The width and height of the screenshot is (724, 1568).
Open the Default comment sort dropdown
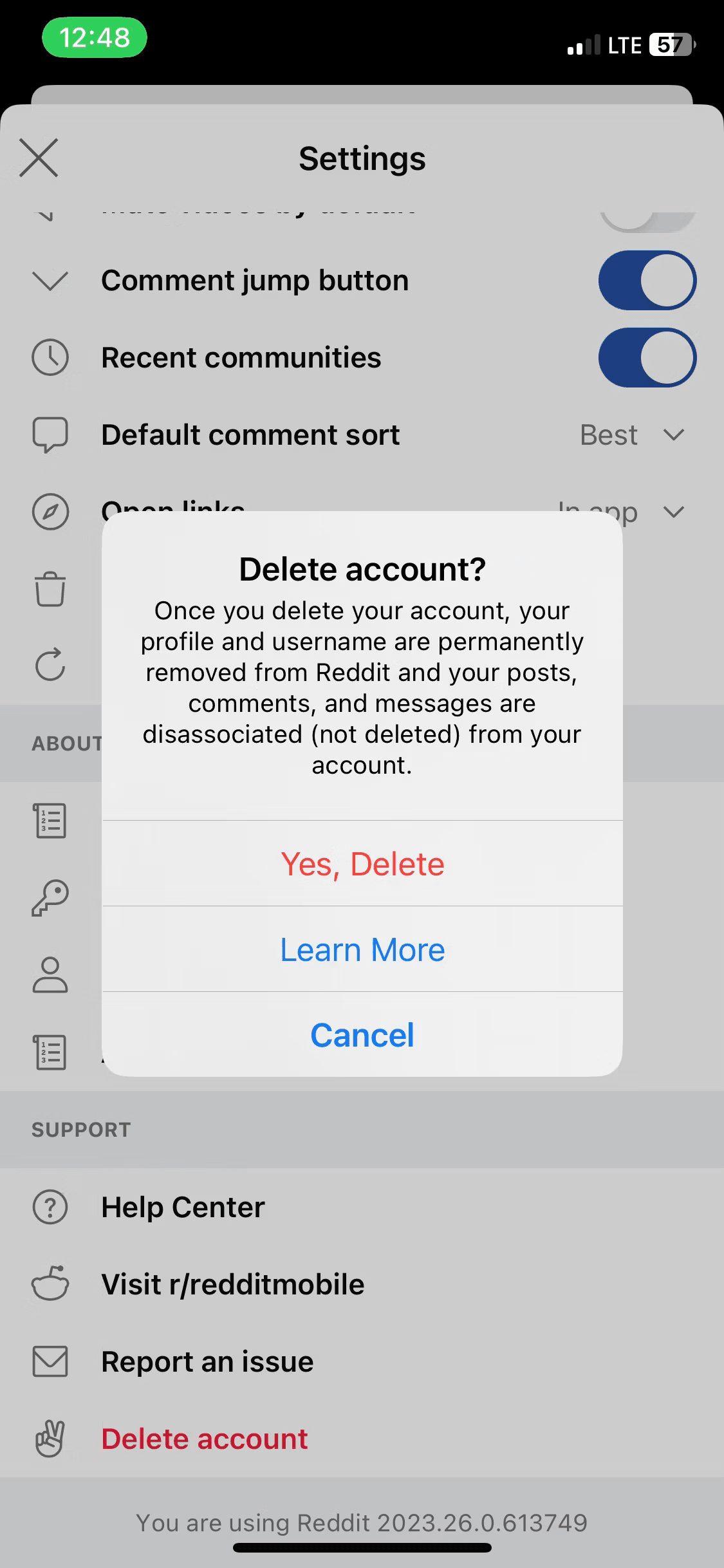click(631, 435)
